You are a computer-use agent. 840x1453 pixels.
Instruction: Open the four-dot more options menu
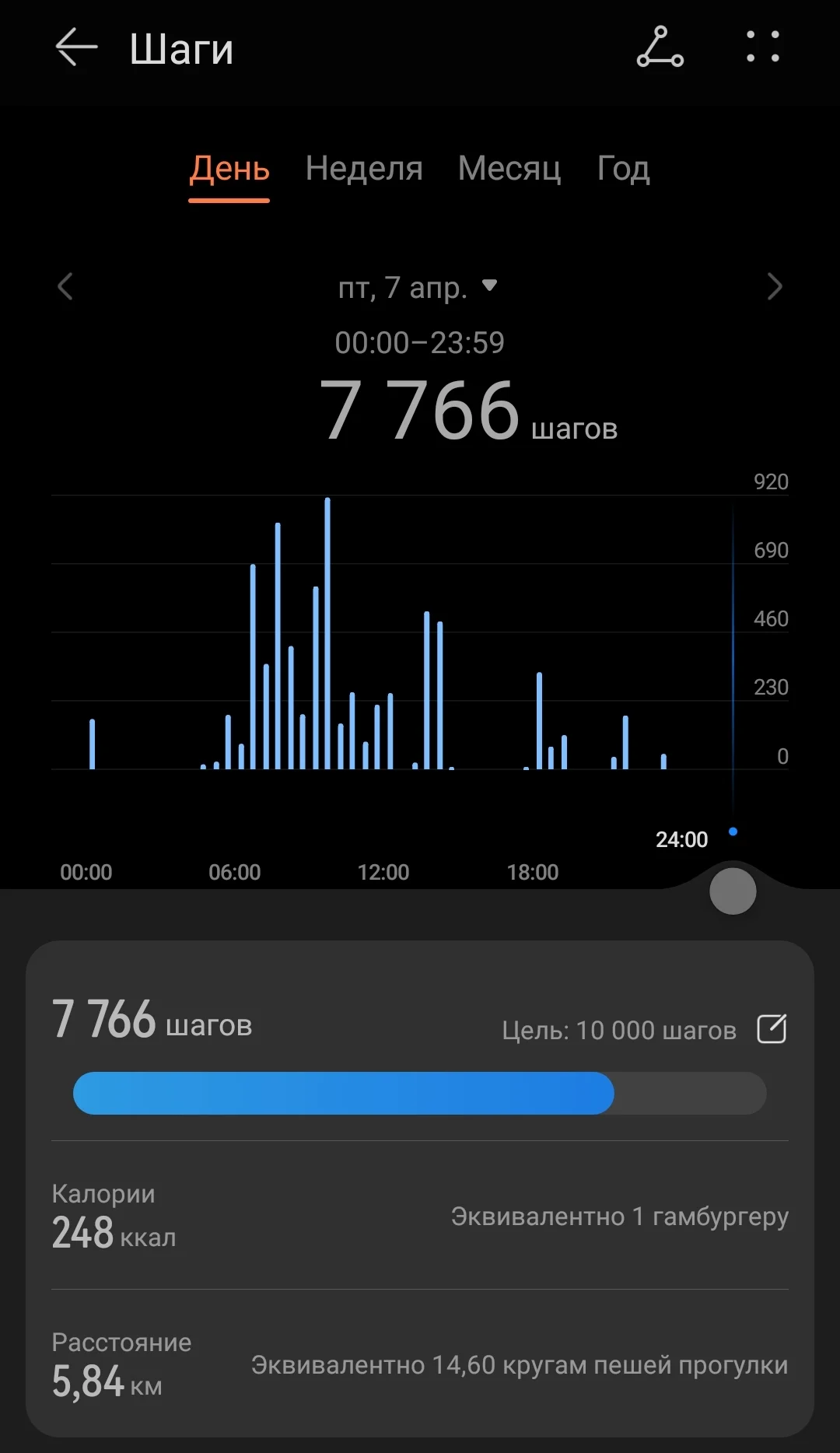[x=762, y=47]
